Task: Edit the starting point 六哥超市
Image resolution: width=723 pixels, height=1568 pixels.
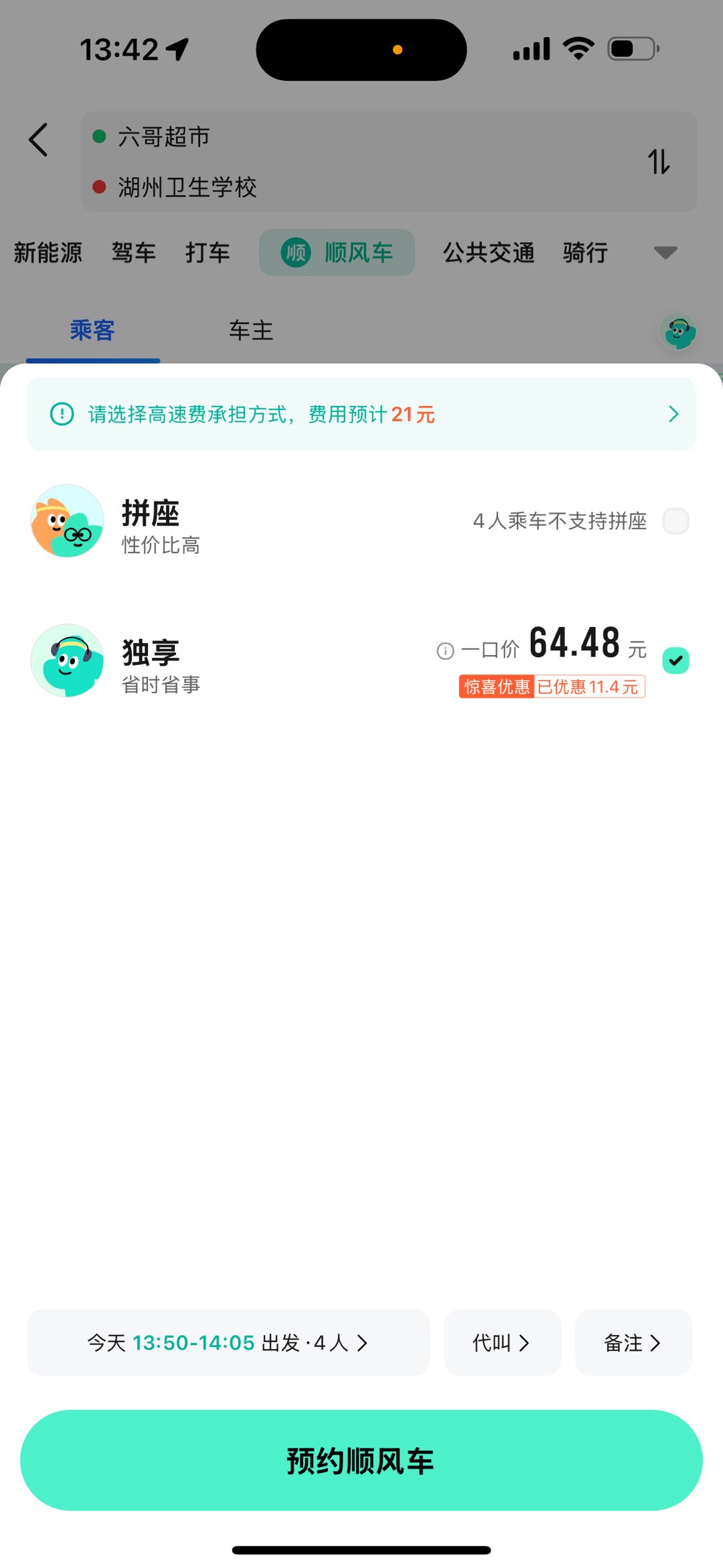Action: [x=164, y=137]
